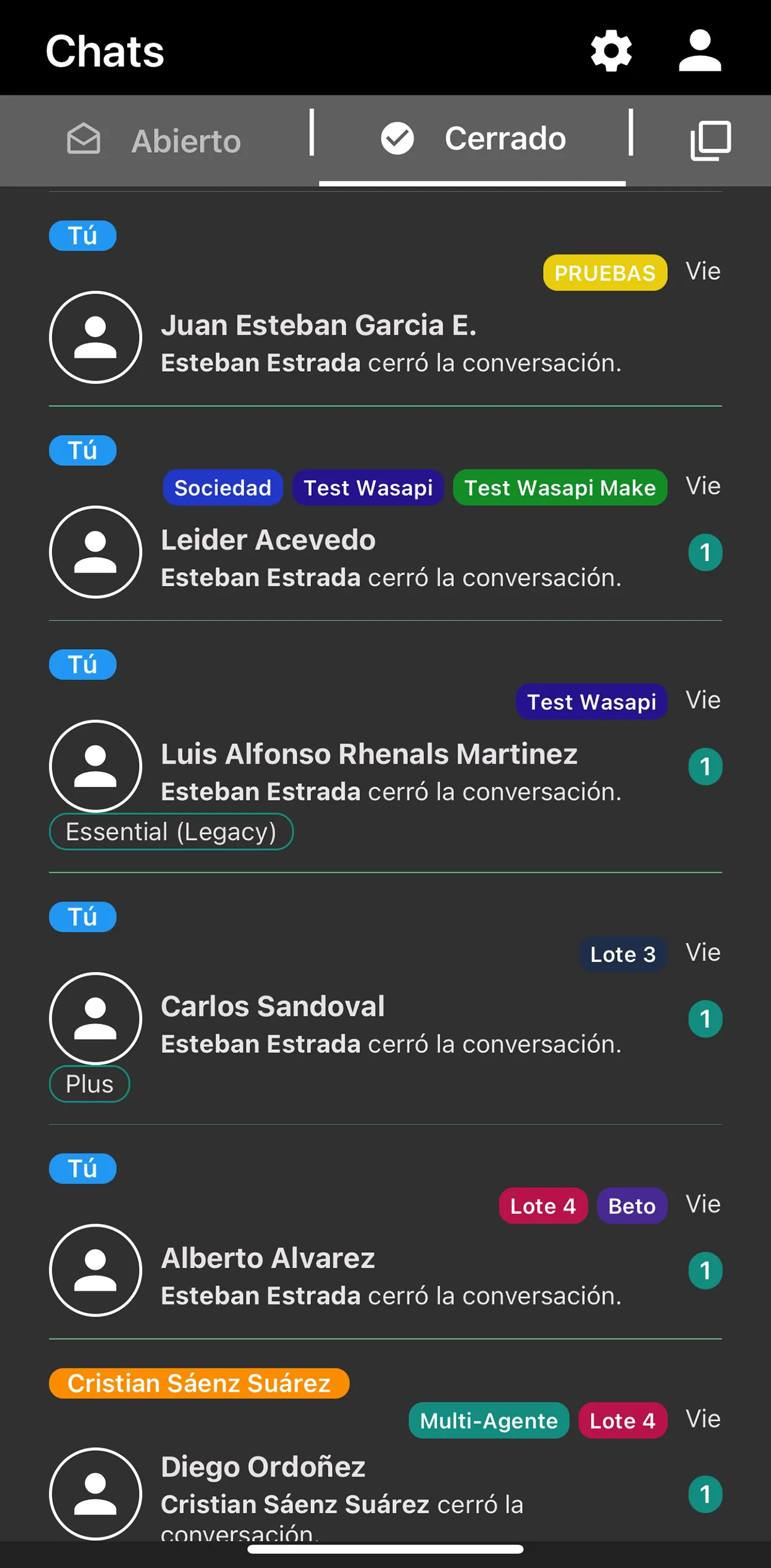Viewport: 771px width, 1568px height.
Task: Click the Lote 4 tag on Alberto's chat
Action: click(x=543, y=1205)
